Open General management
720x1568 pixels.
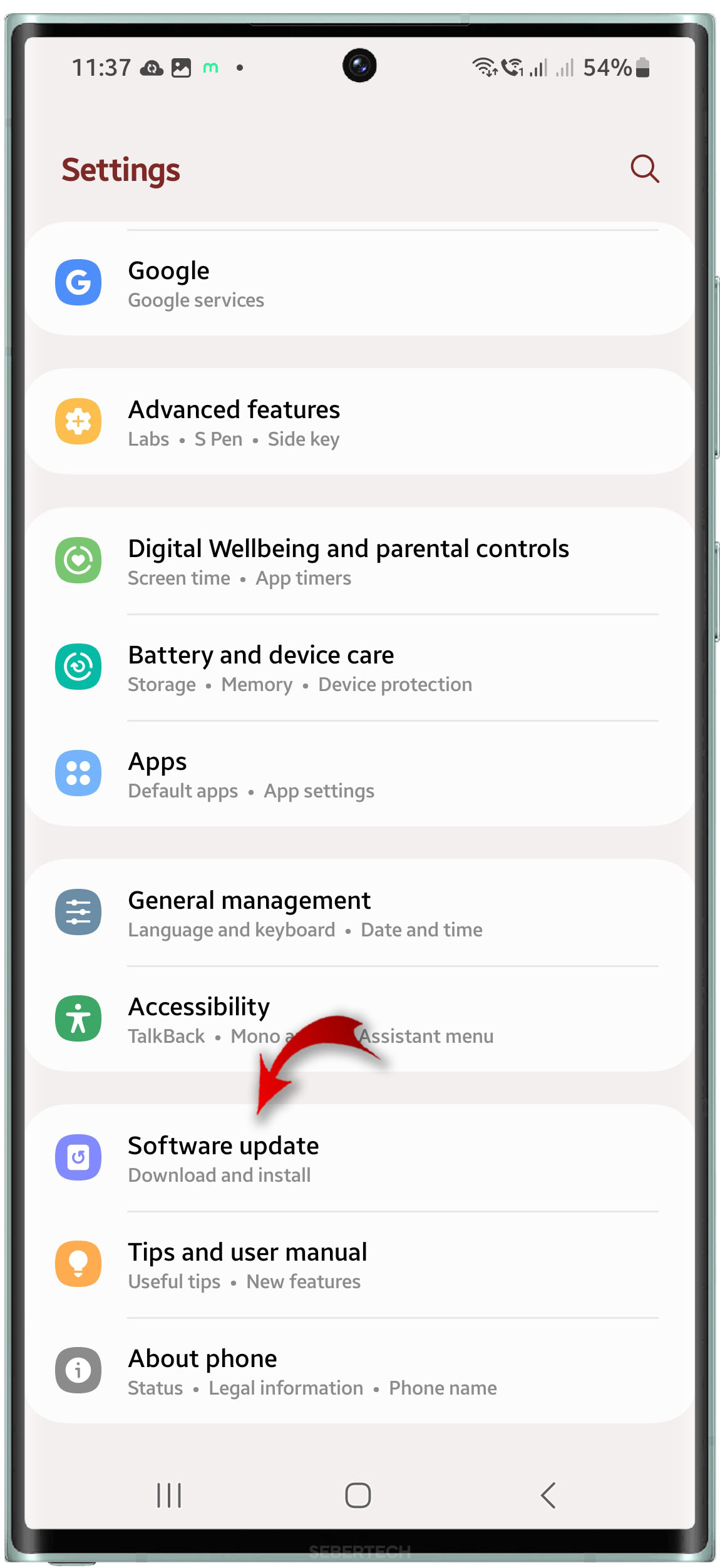coord(360,913)
